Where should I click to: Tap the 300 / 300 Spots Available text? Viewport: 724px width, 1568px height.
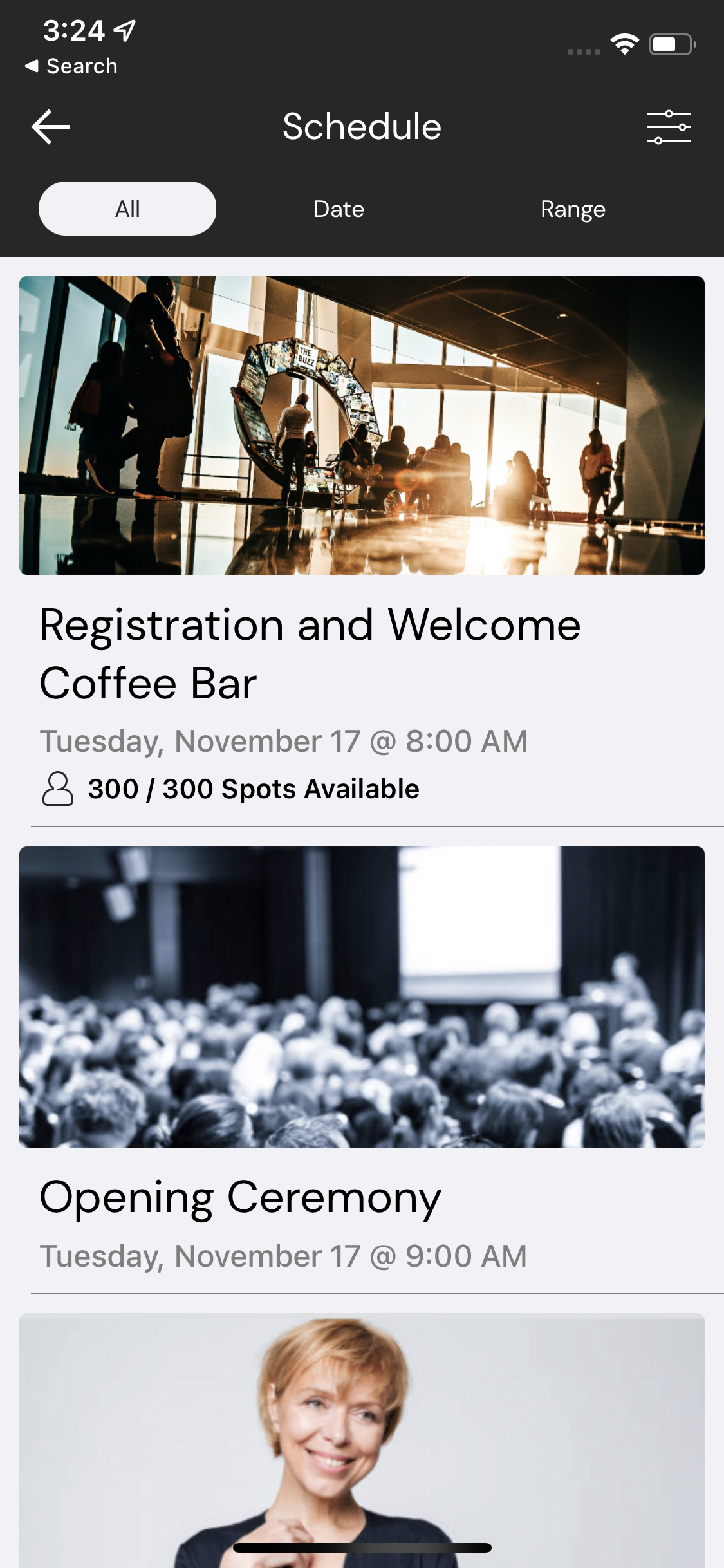coord(253,788)
